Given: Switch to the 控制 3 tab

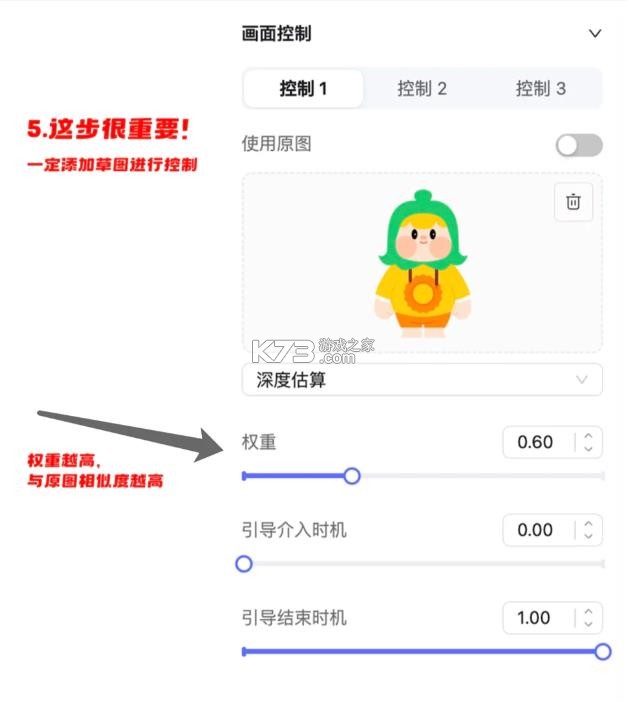Looking at the screenshot, I should point(541,88).
